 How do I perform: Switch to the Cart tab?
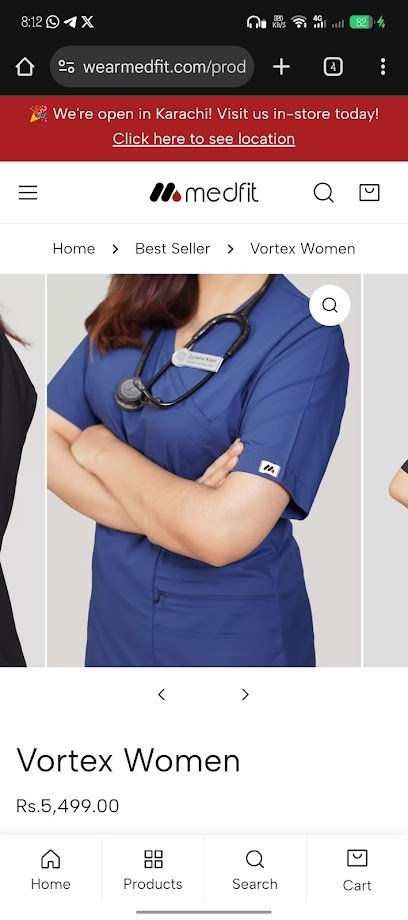[x=357, y=870]
